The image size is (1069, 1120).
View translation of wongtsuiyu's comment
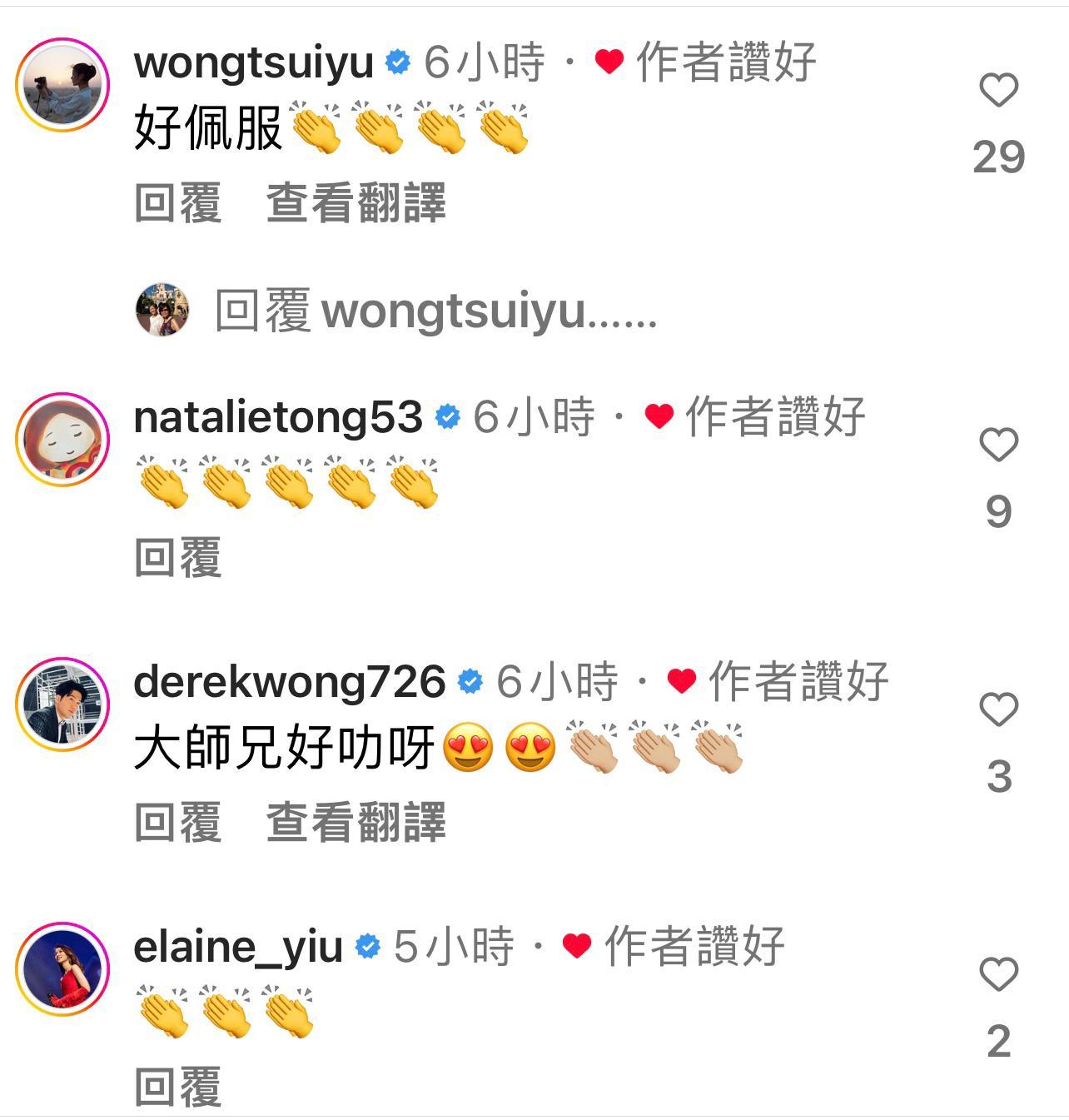[x=356, y=203]
